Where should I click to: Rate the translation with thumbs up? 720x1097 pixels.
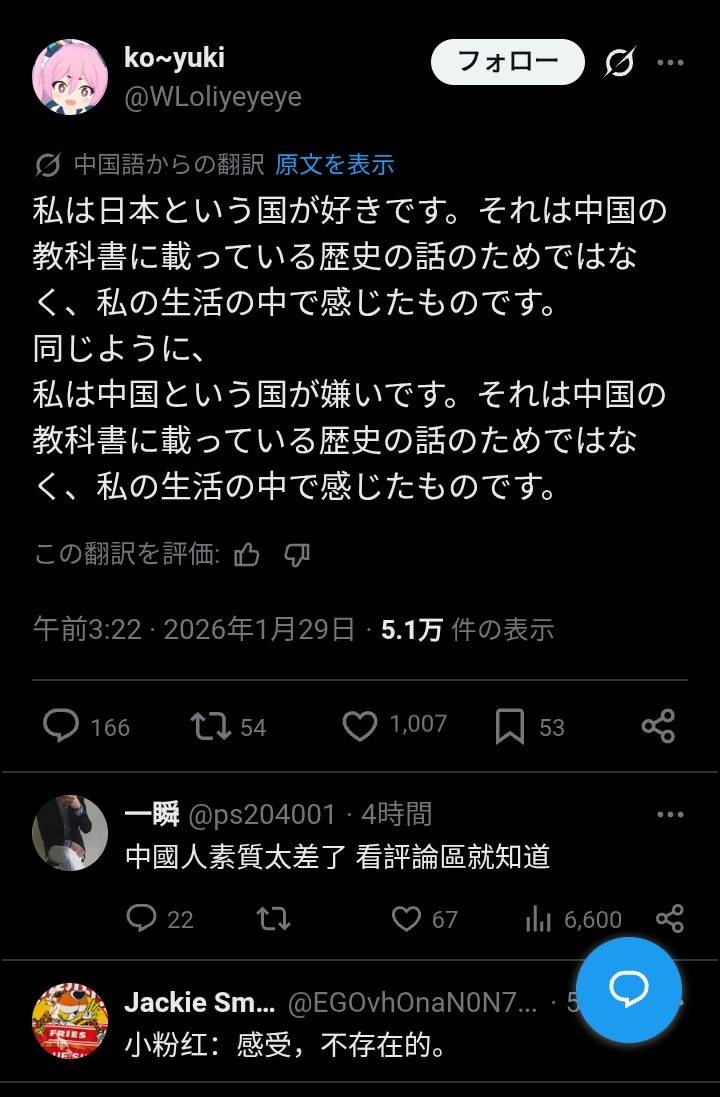[x=247, y=554]
